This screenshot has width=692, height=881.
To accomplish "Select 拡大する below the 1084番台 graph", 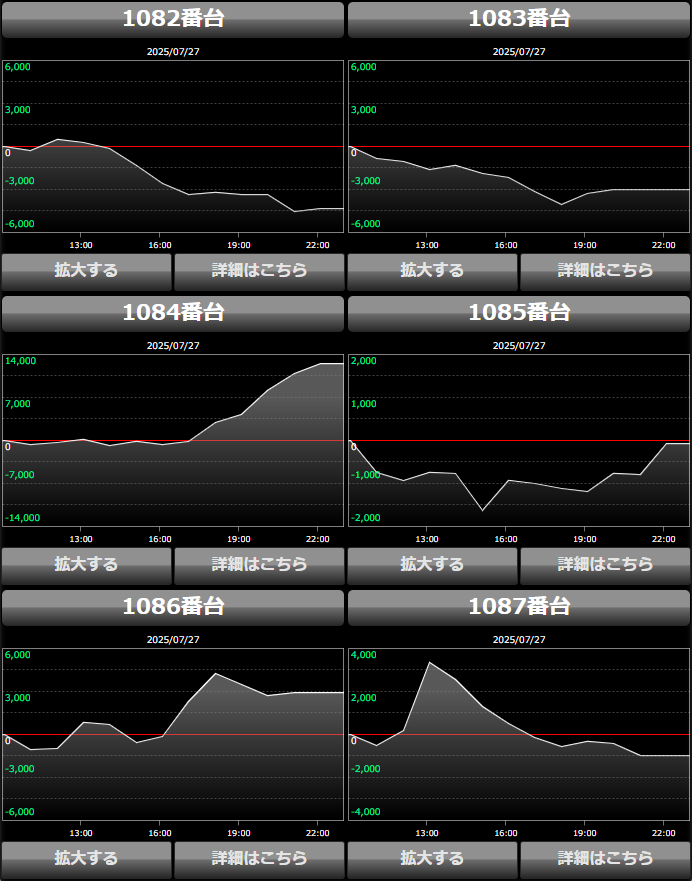I will coord(86,565).
